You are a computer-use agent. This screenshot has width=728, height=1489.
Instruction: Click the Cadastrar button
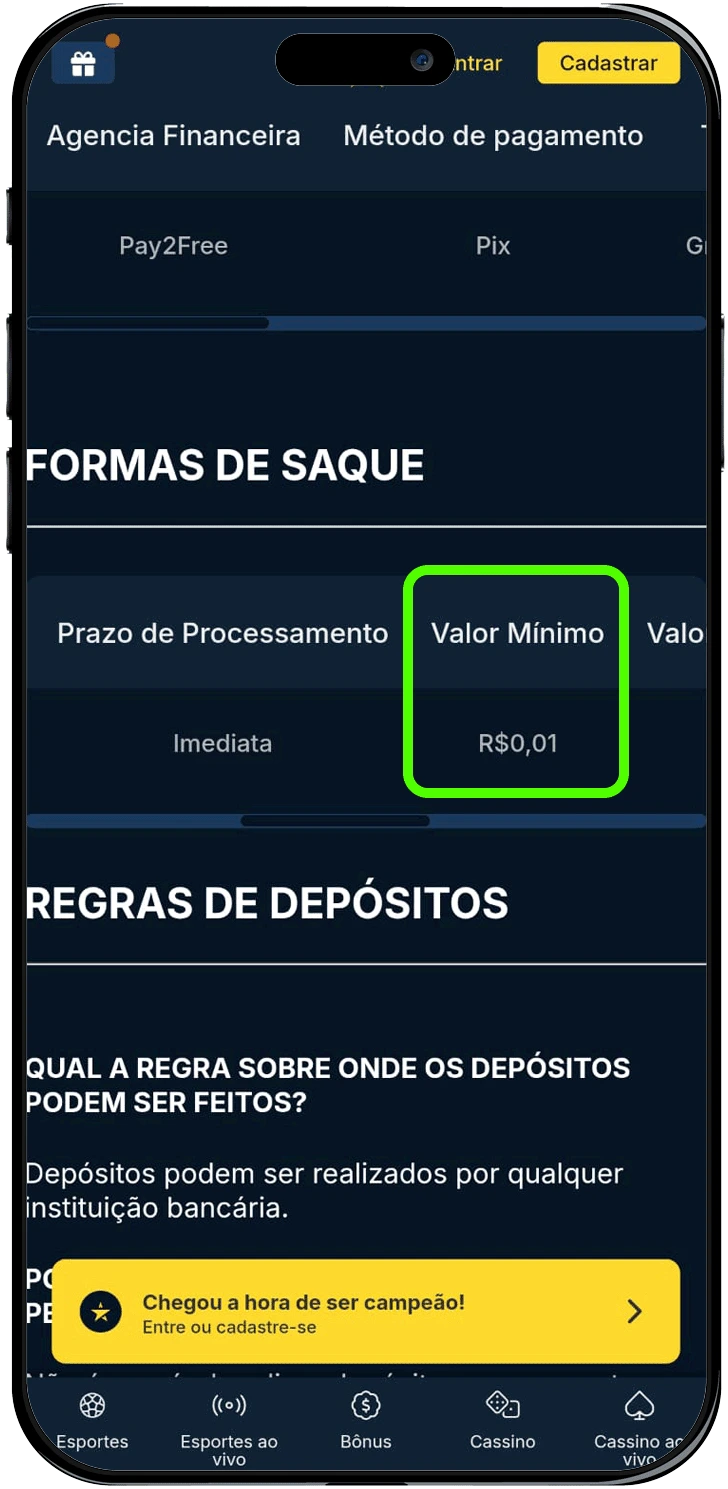[x=608, y=63]
